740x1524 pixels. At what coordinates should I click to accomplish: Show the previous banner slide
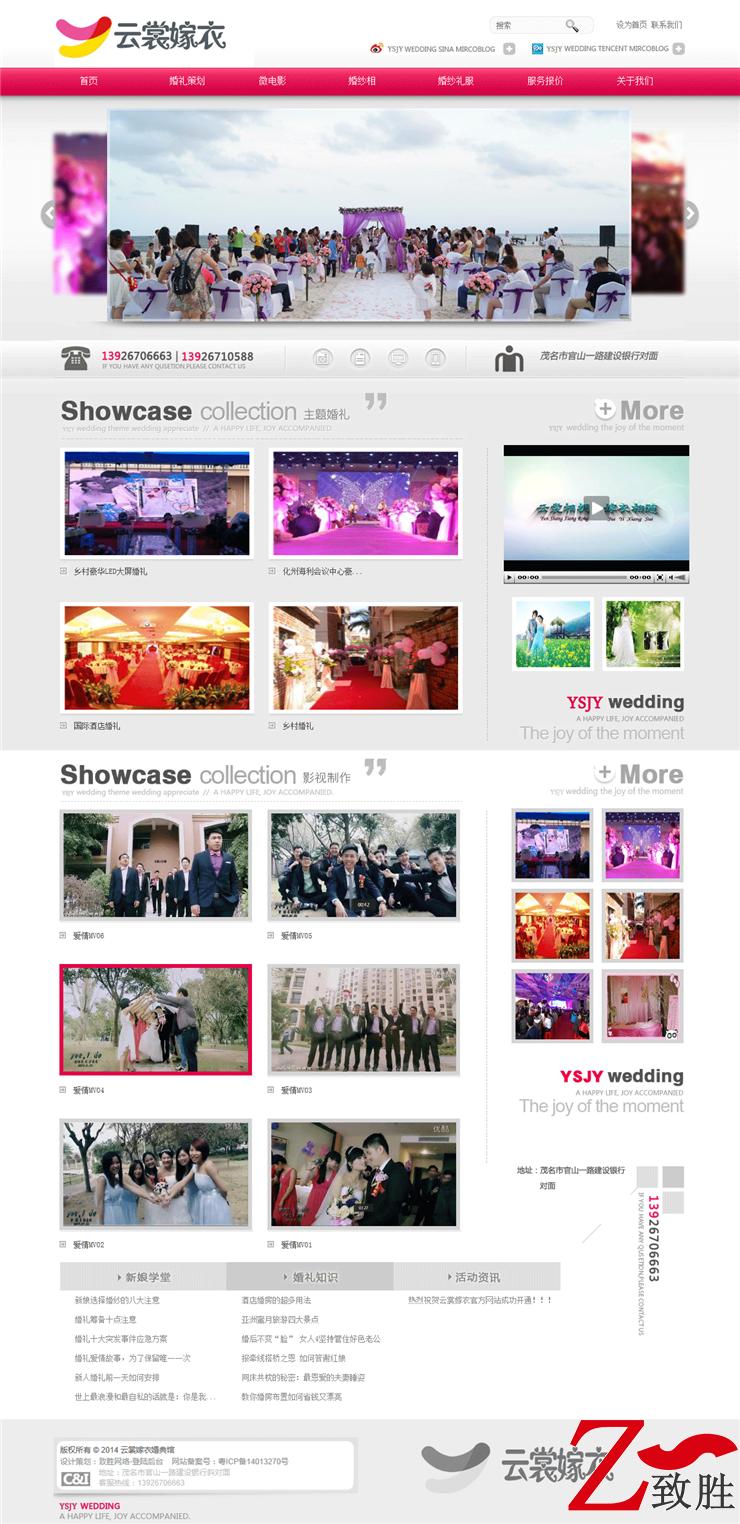[49, 213]
